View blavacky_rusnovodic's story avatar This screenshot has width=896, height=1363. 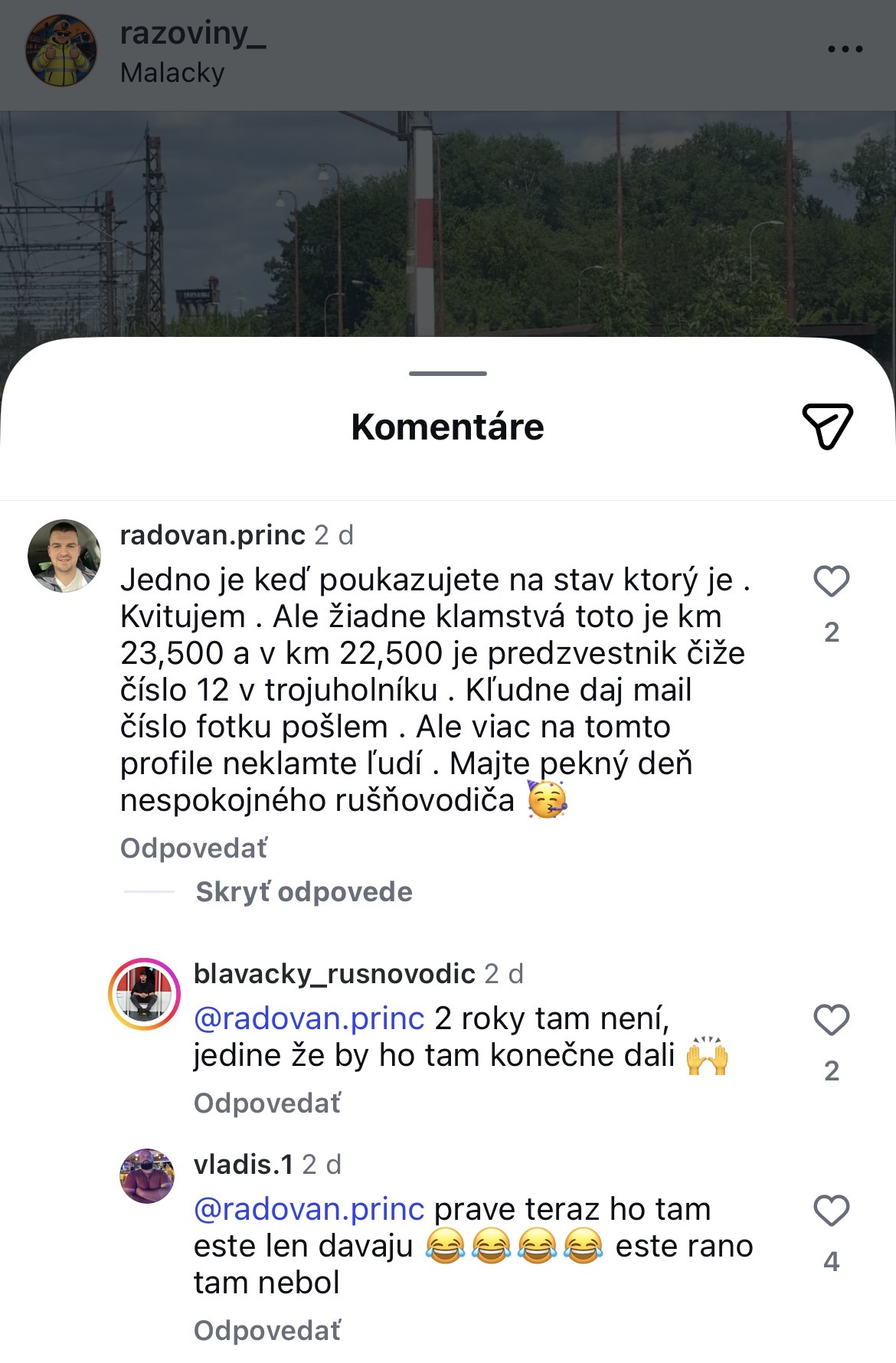pyautogui.click(x=144, y=994)
